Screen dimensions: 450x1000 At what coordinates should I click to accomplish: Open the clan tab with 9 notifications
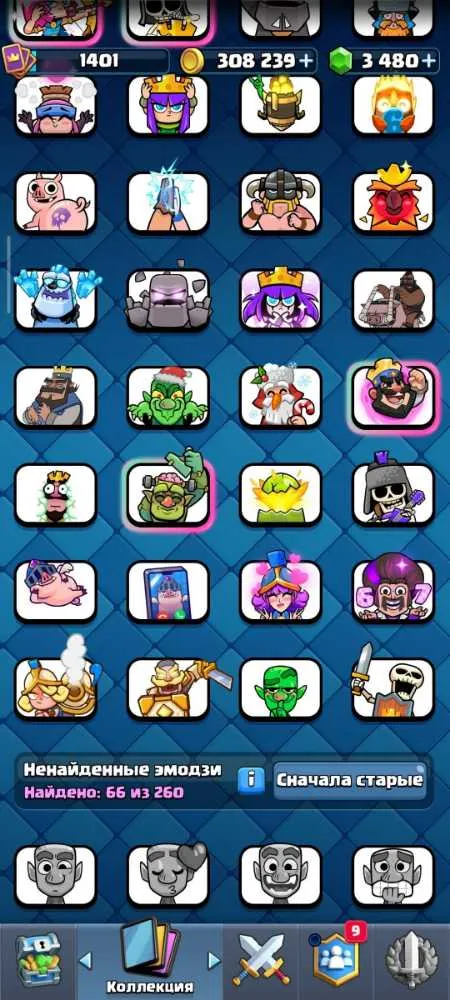pos(336,960)
